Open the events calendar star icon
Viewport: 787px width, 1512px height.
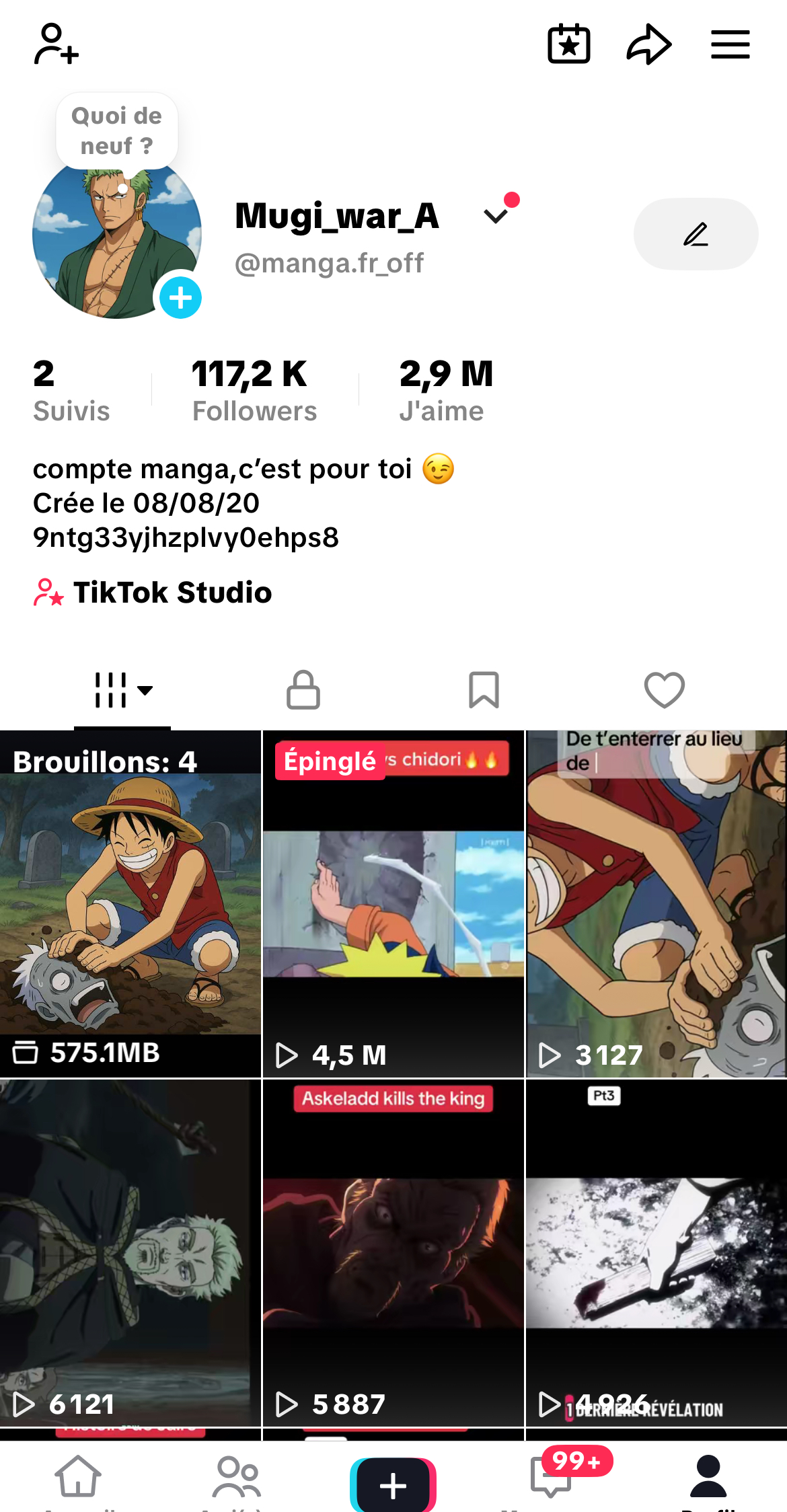569,44
